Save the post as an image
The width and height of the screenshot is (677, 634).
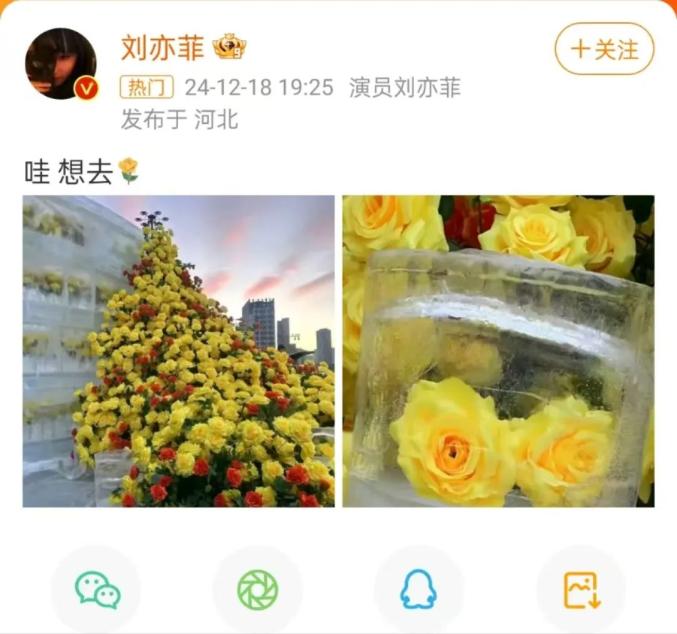[581, 590]
